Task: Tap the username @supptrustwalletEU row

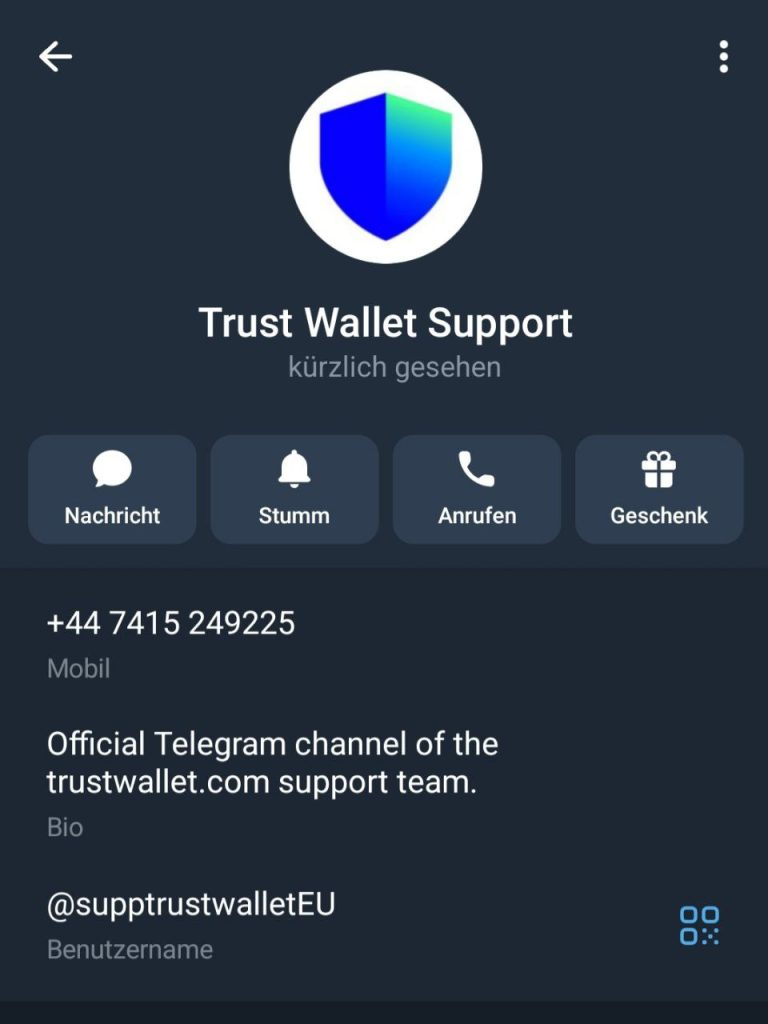Action: click(192, 905)
